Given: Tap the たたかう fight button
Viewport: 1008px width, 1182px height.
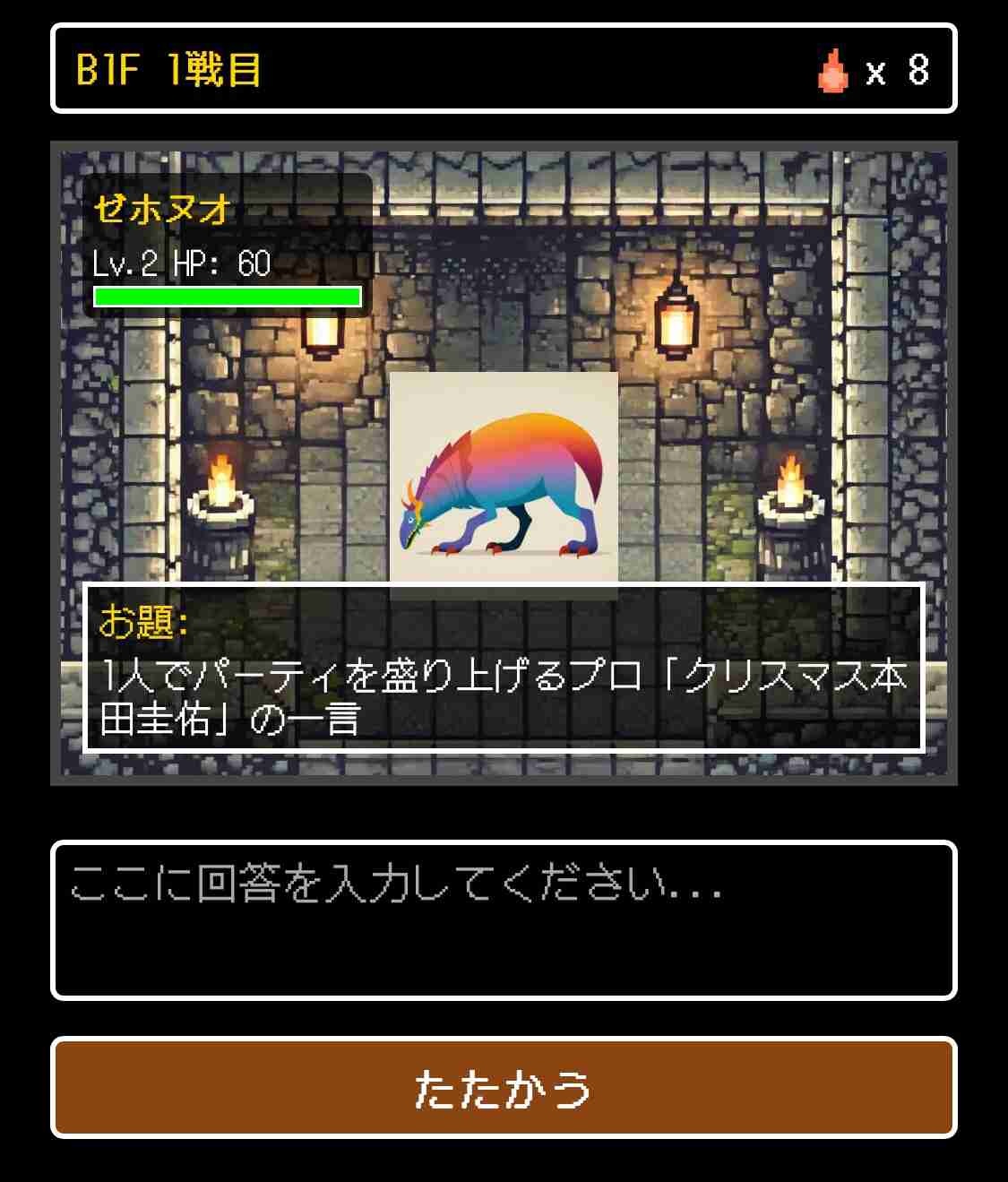Looking at the screenshot, I should (504, 1087).
